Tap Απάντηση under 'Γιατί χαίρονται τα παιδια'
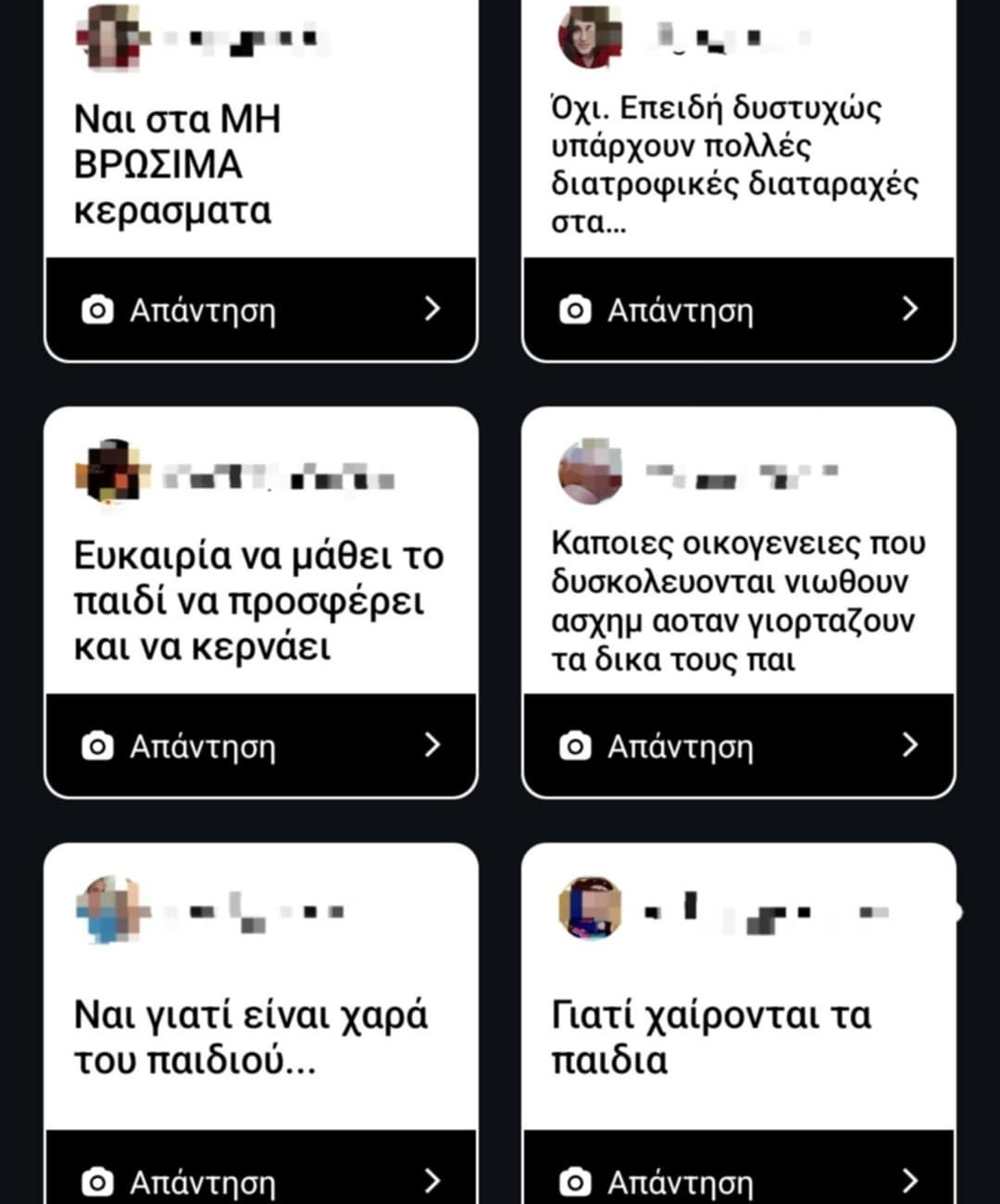This screenshot has width=1000, height=1204. point(738,1180)
